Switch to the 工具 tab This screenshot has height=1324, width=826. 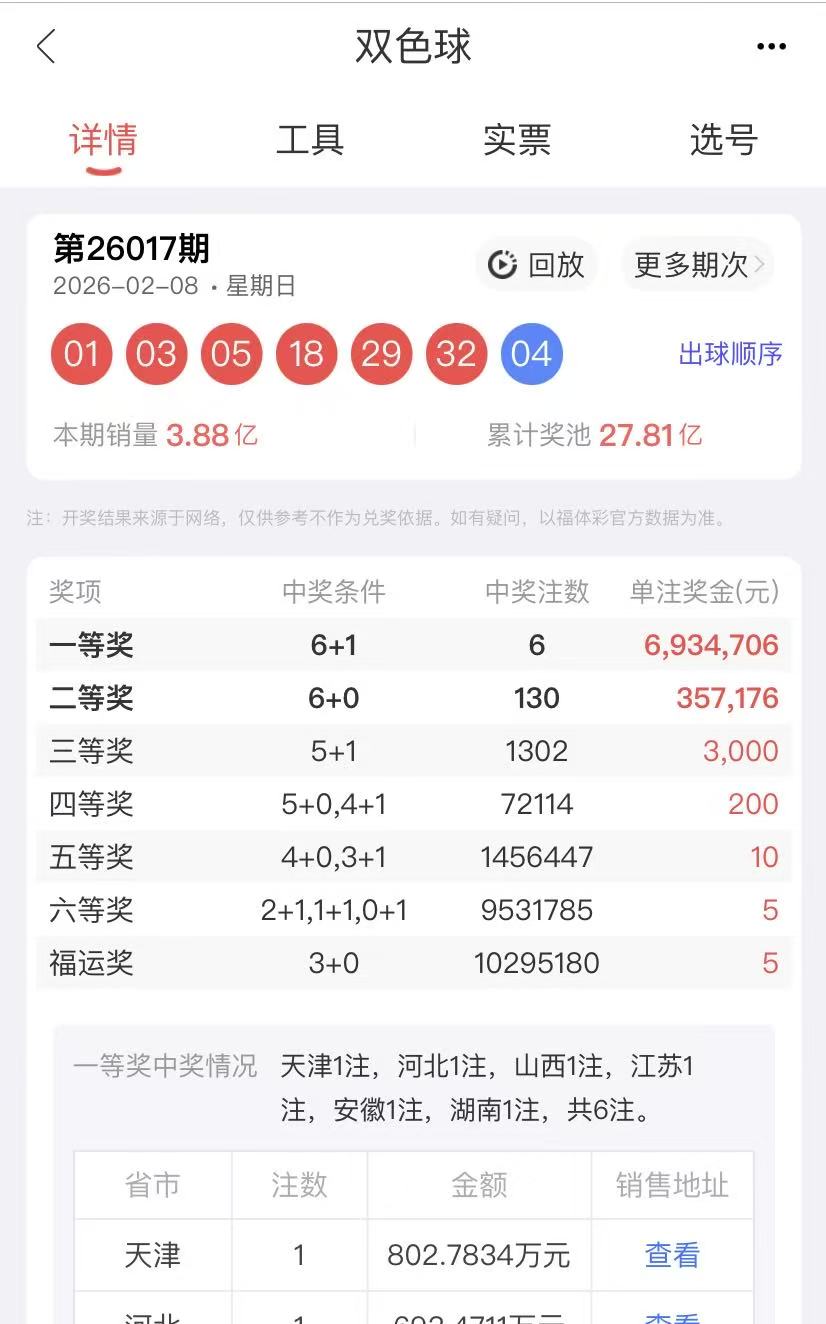click(x=310, y=141)
